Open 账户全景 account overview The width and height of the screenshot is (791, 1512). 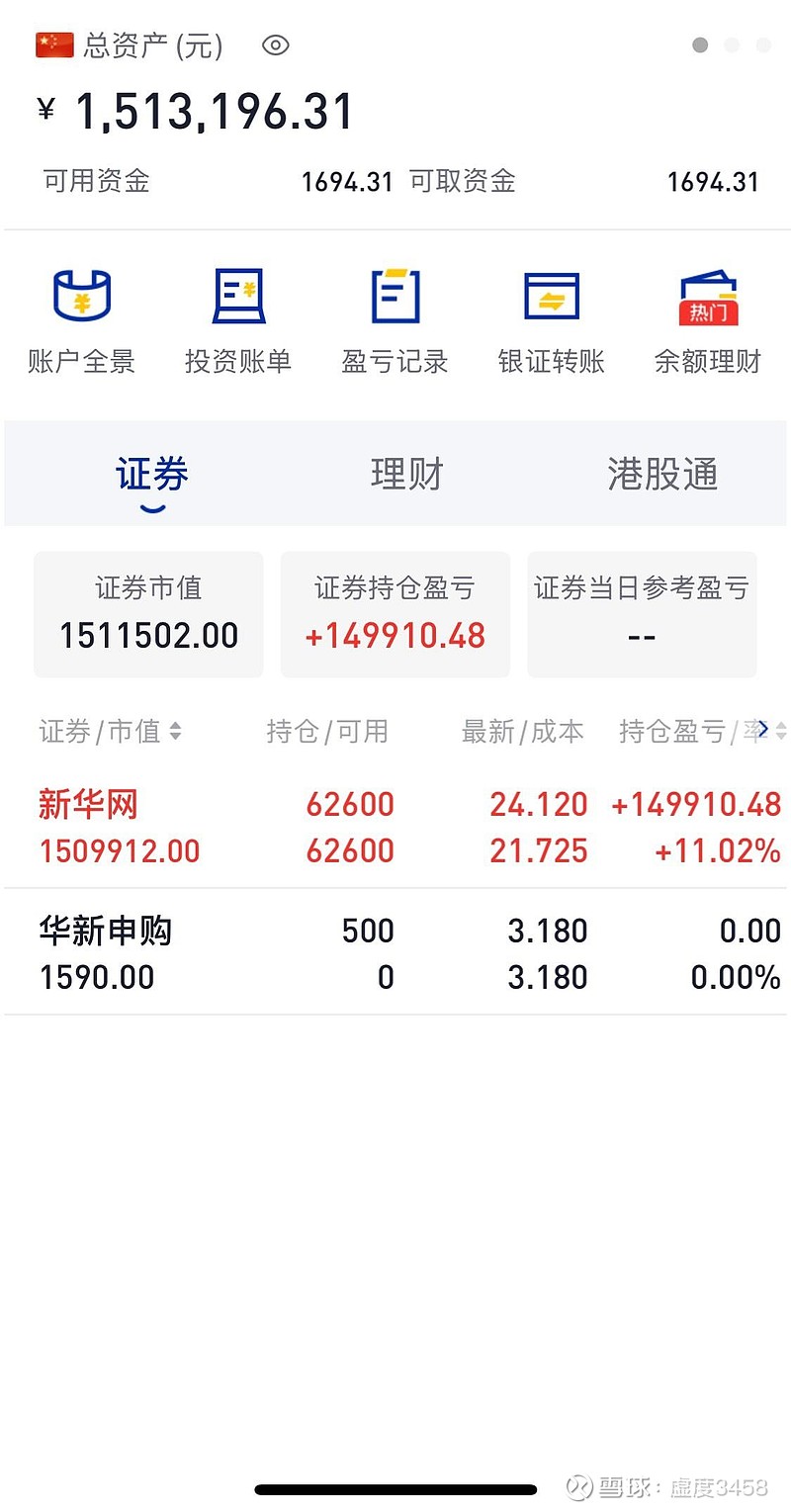click(81, 320)
